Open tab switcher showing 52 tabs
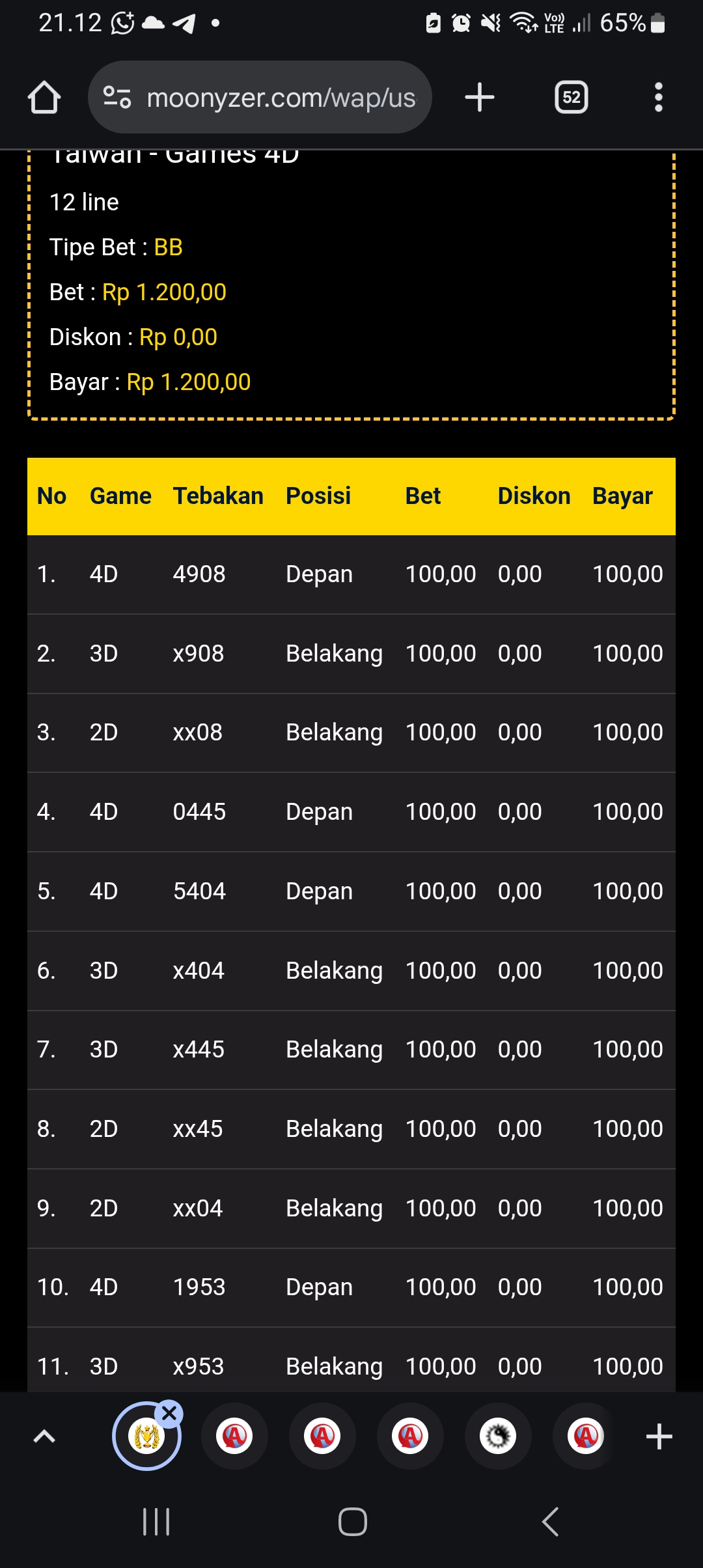 (571, 98)
